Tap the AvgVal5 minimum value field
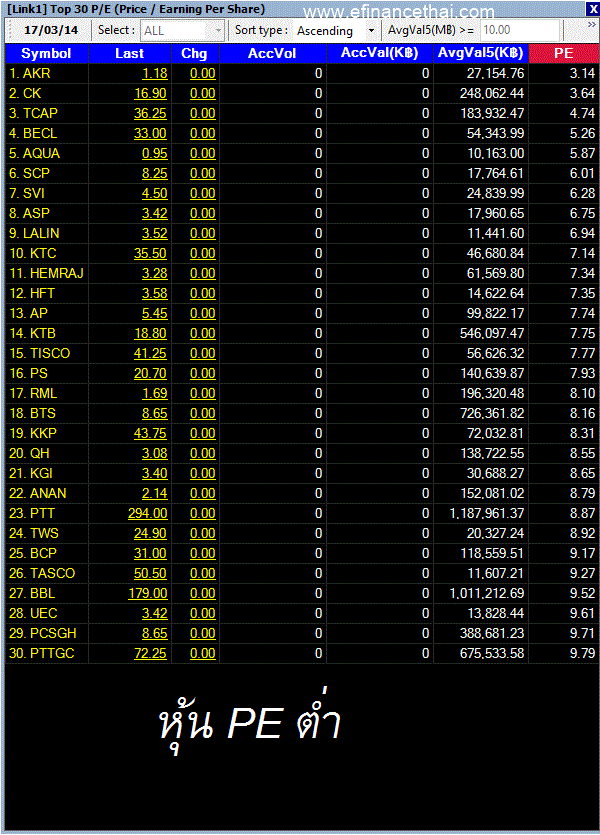600x835 pixels. click(518, 31)
